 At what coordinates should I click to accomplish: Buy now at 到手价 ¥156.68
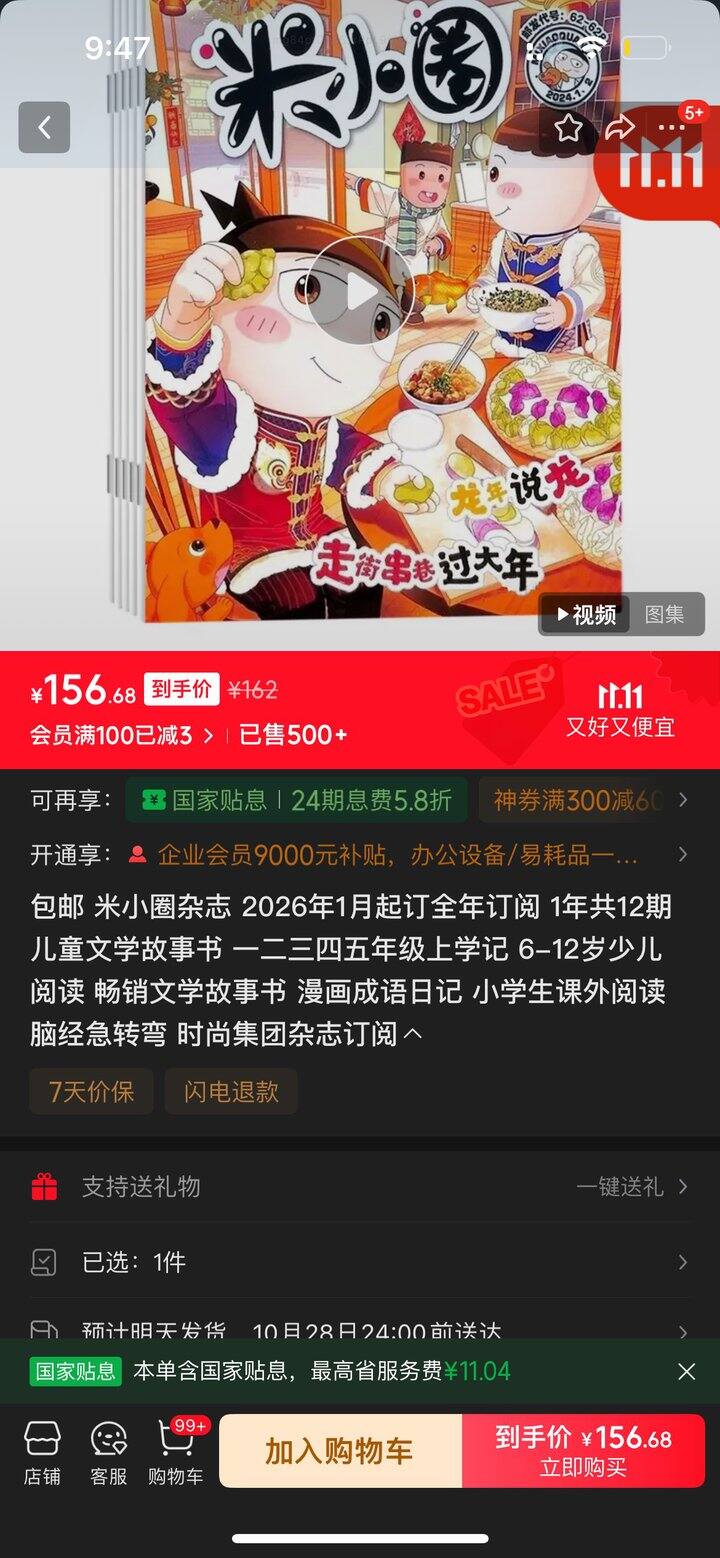(583, 1452)
